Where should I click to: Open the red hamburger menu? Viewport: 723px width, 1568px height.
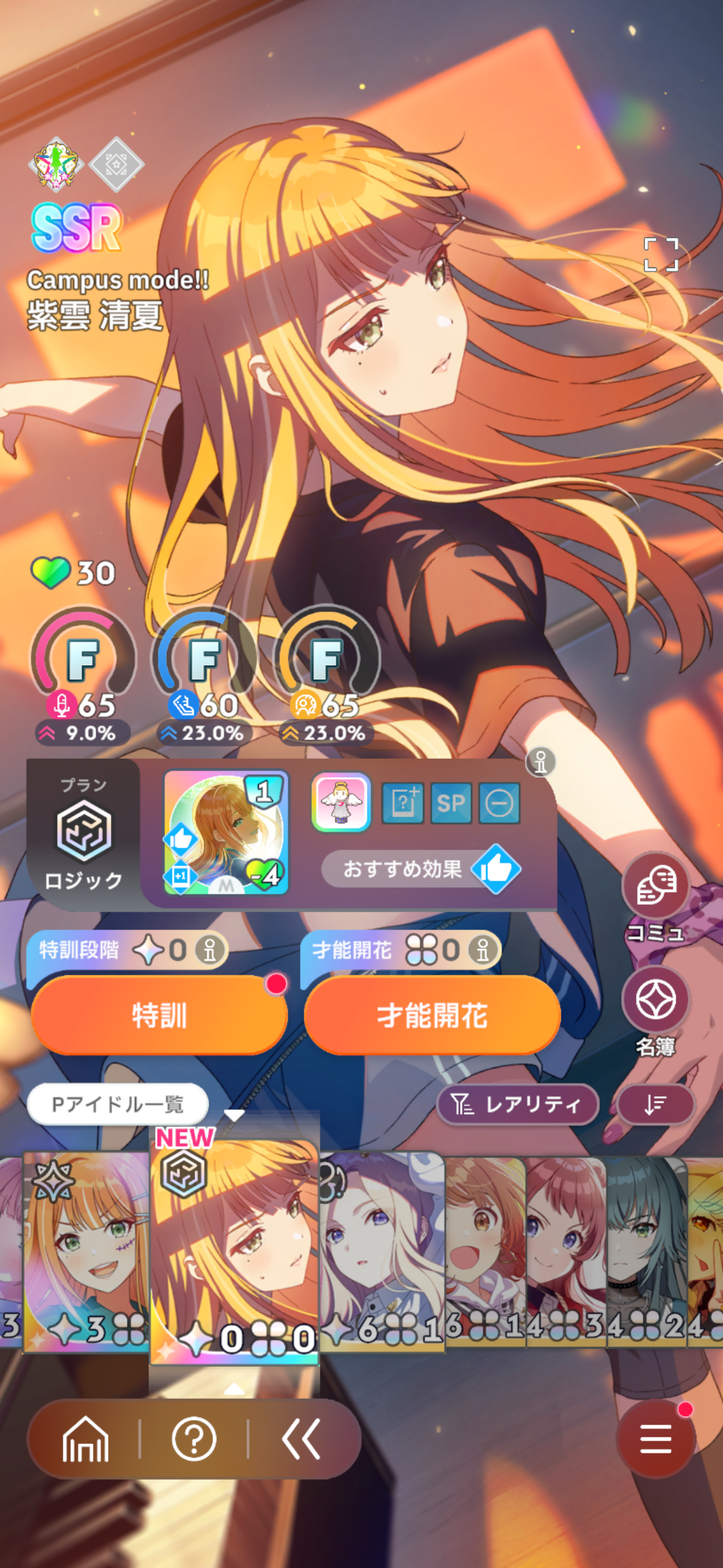pos(656,1439)
